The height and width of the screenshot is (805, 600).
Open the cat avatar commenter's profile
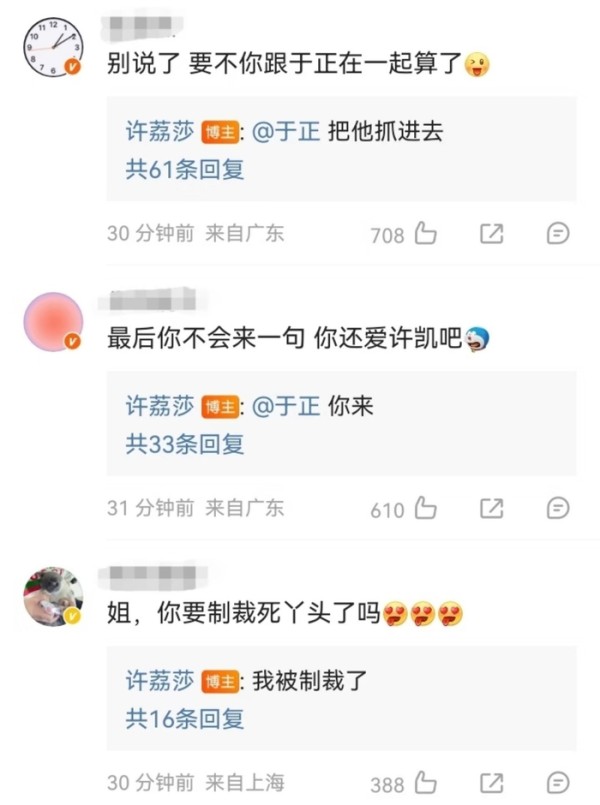[53, 597]
